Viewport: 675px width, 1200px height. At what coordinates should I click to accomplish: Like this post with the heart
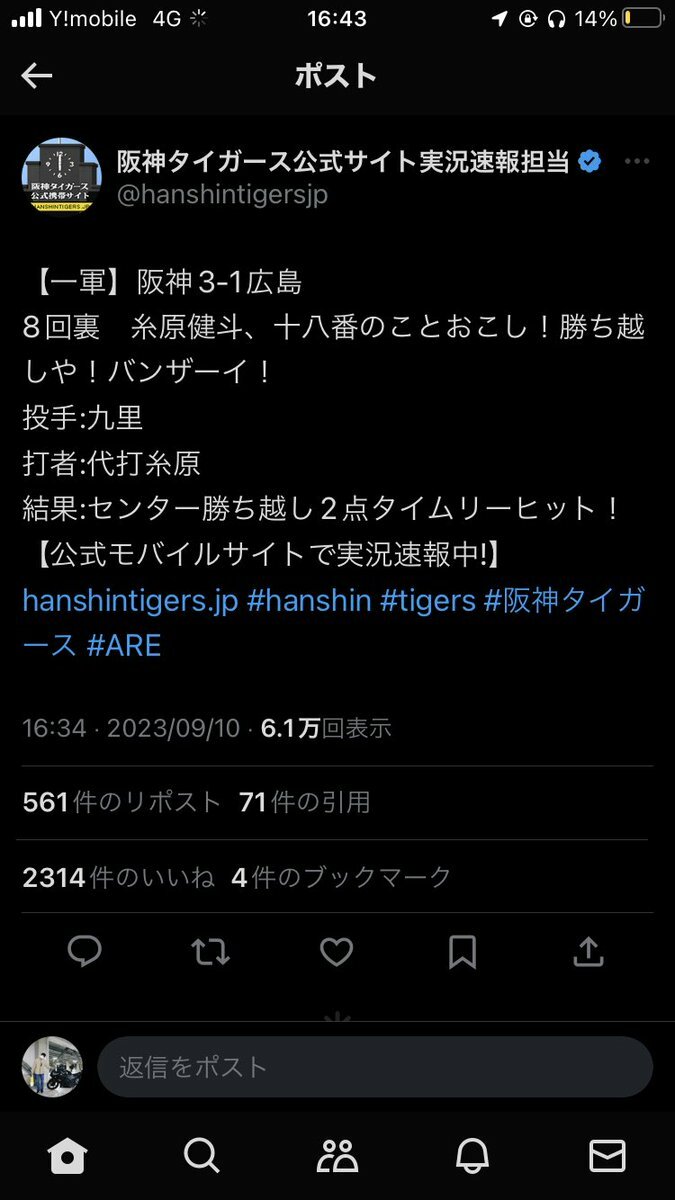[x=336, y=951]
